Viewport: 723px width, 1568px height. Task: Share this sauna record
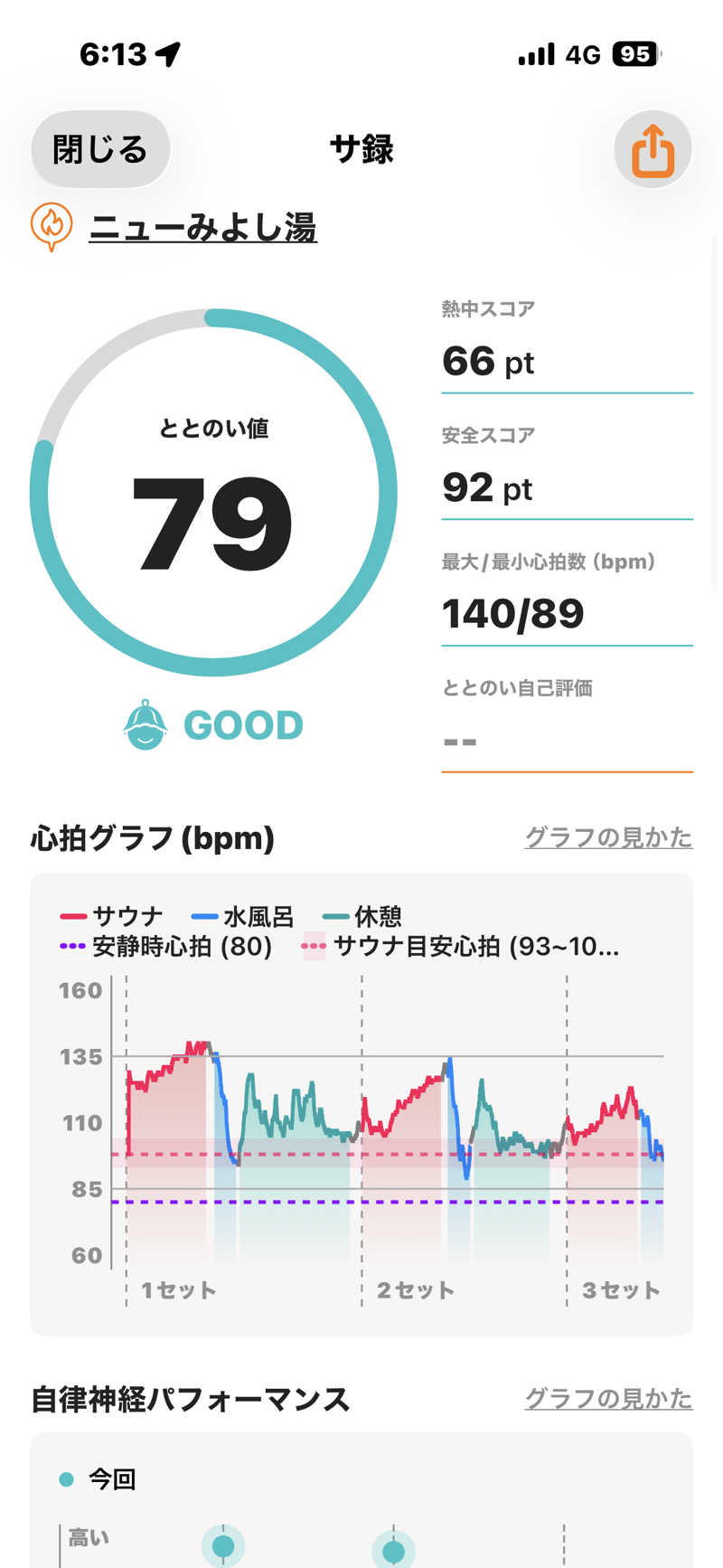653,149
